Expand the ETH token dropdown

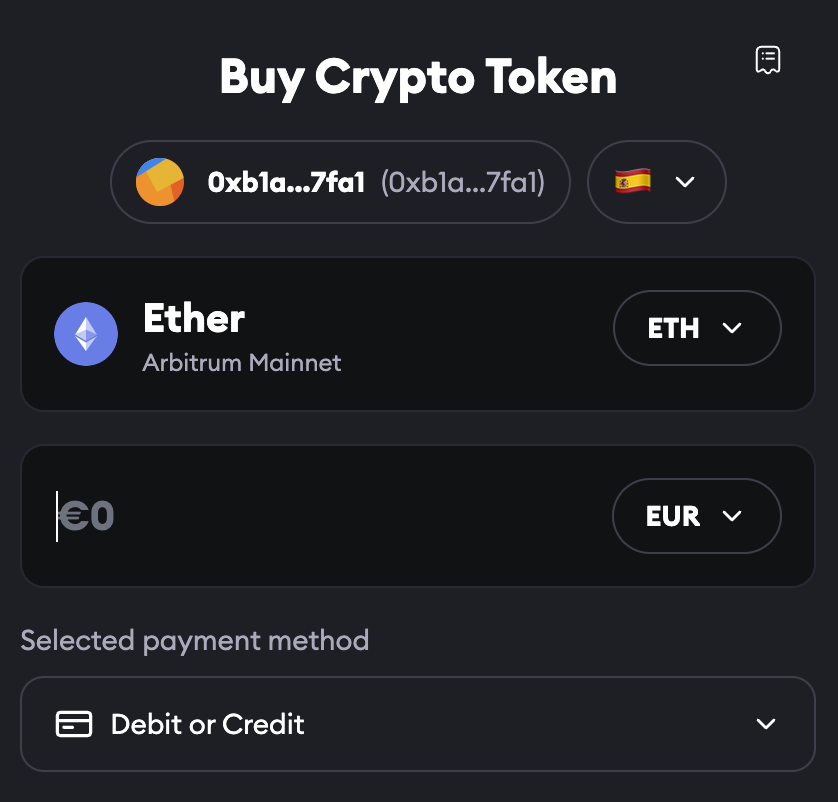click(696, 328)
